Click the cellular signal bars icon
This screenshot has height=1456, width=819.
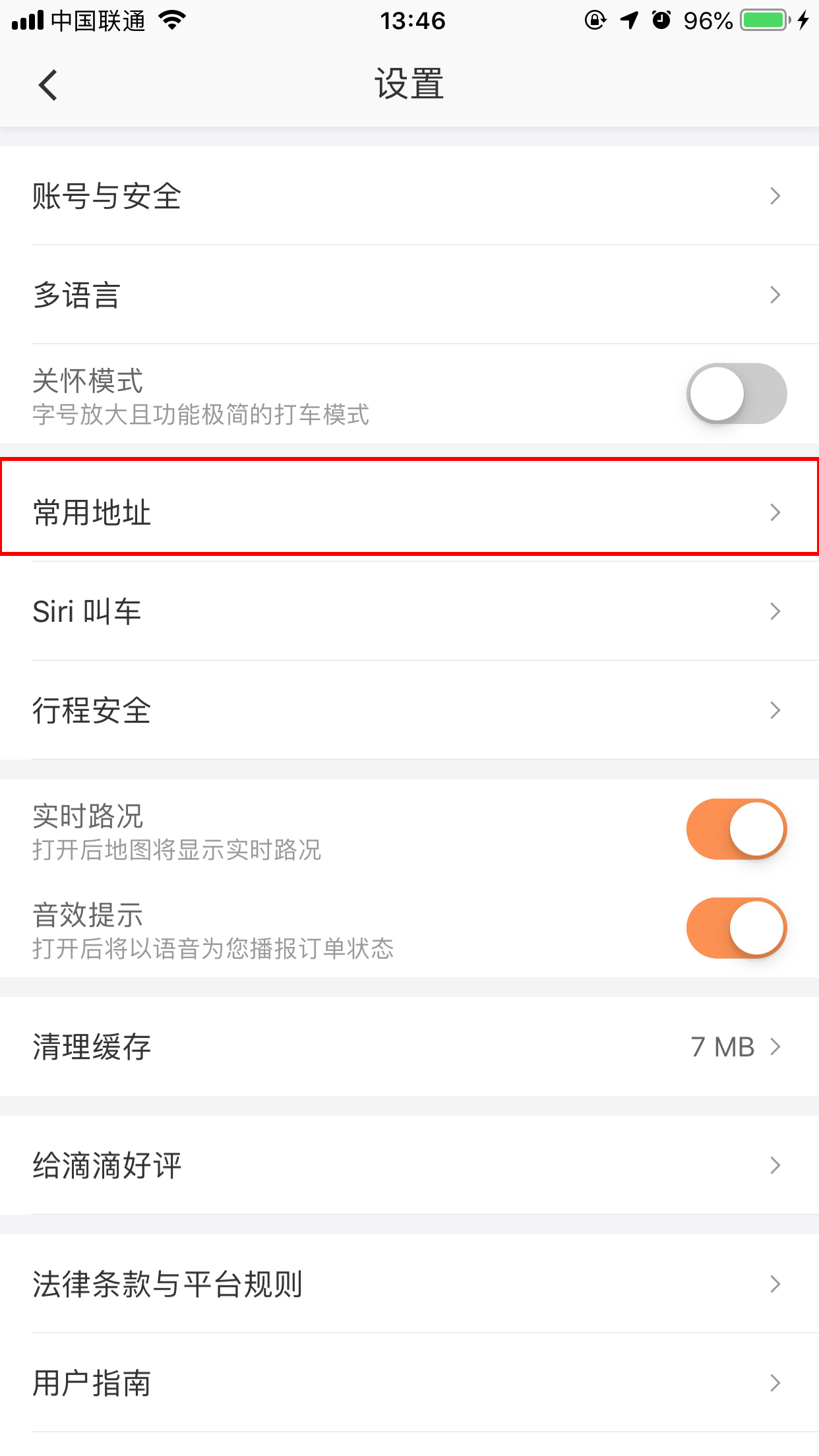pyautogui.click(x=26, y=20)
